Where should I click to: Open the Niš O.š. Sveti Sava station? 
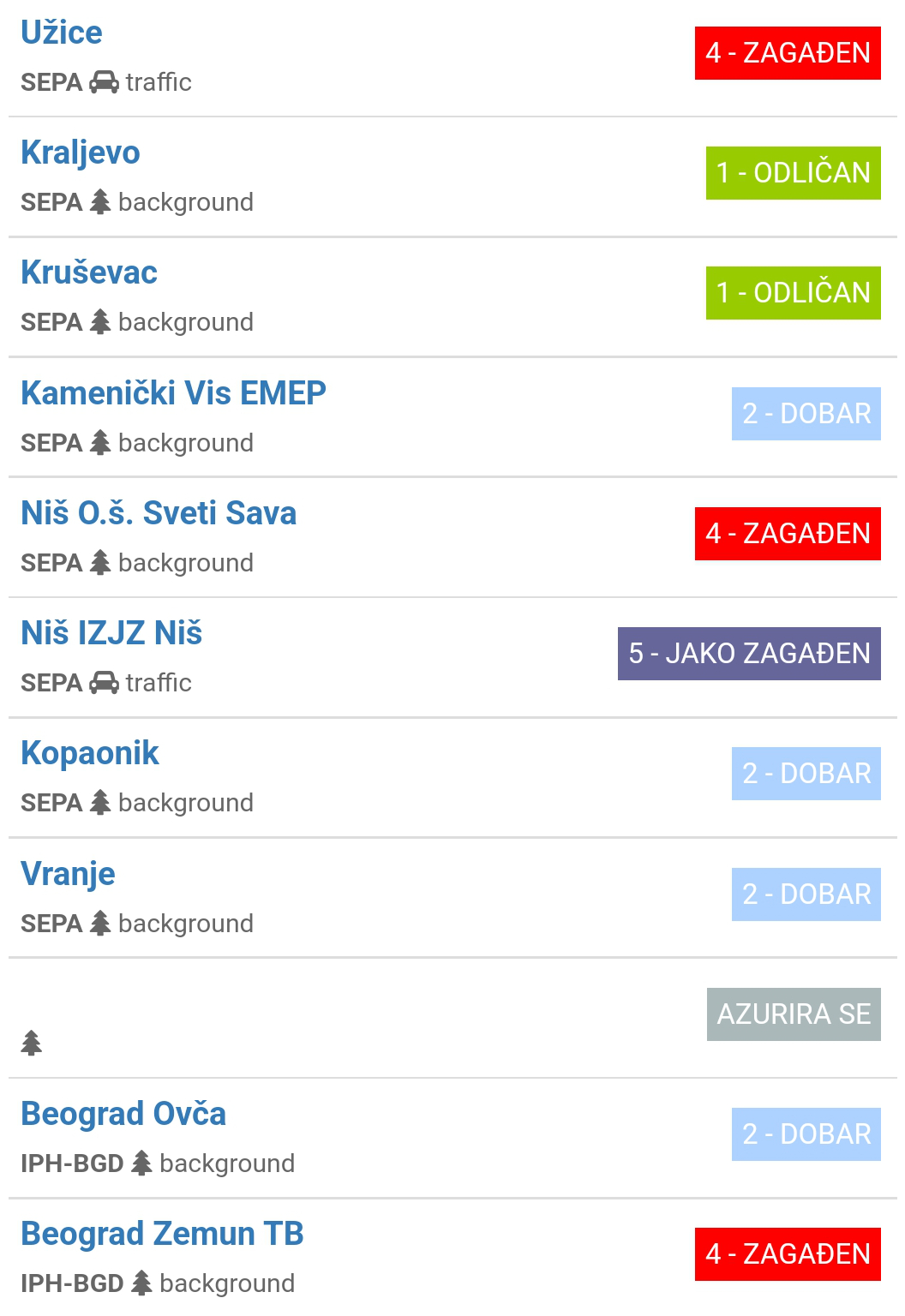point(159,513)
